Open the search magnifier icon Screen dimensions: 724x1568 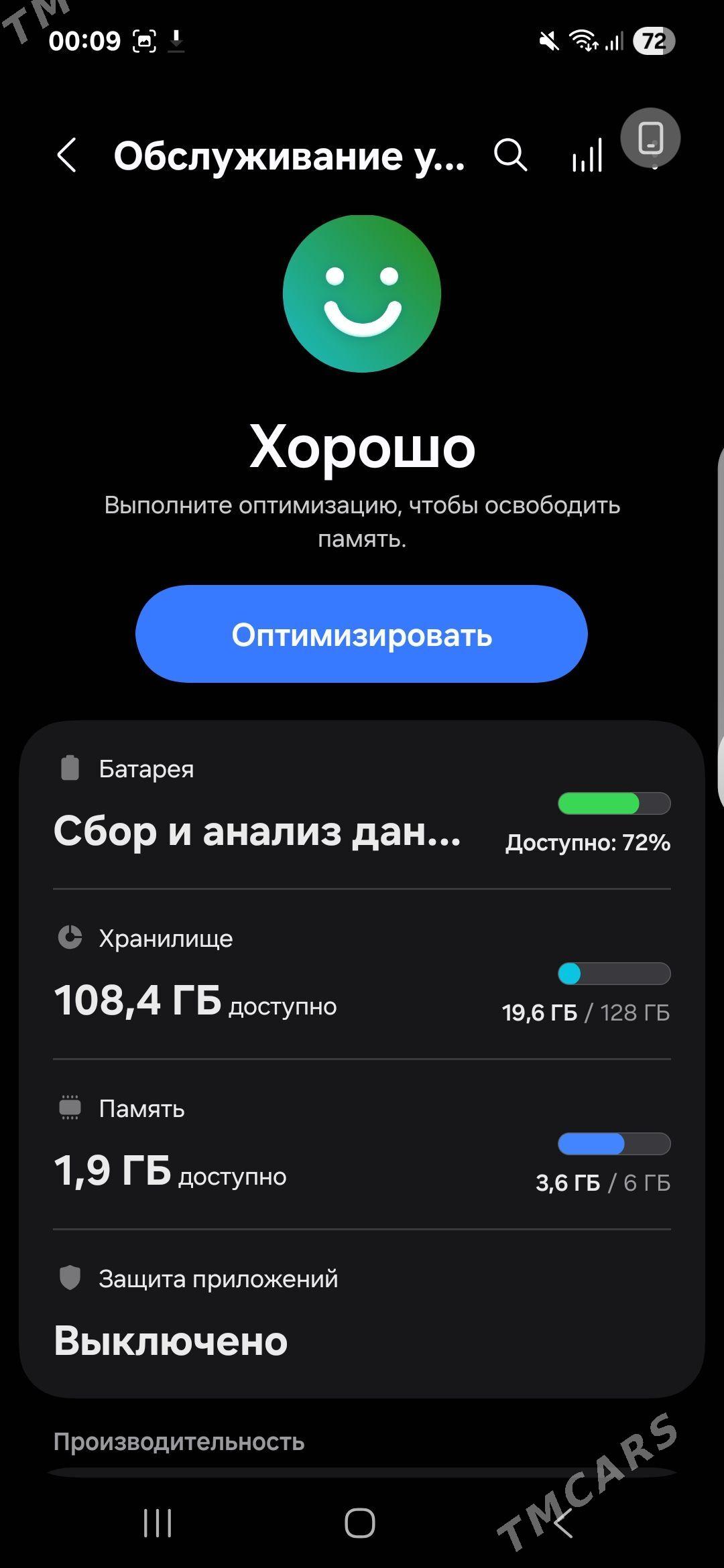pos(510,155)
